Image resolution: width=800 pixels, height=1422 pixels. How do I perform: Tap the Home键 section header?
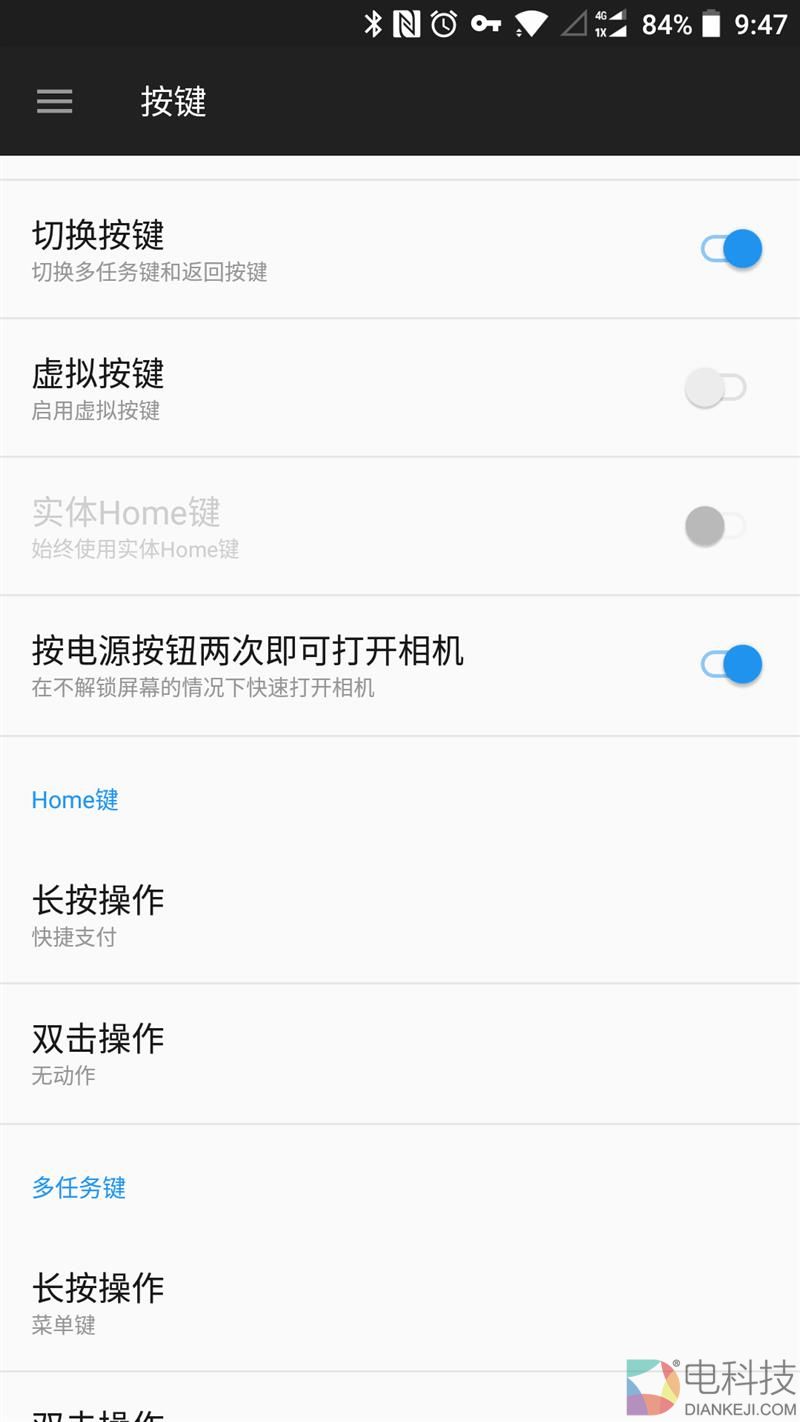[x=74, y=800]
